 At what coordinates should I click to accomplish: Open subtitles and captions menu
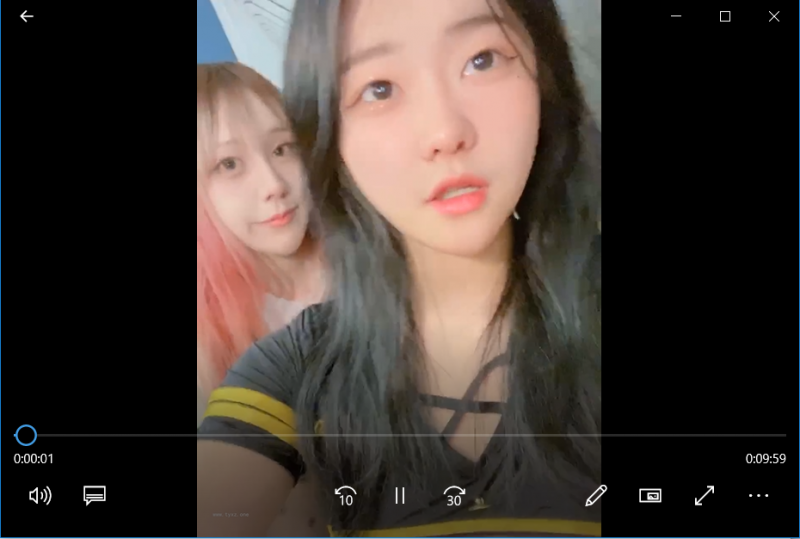[x=95, y=495]
